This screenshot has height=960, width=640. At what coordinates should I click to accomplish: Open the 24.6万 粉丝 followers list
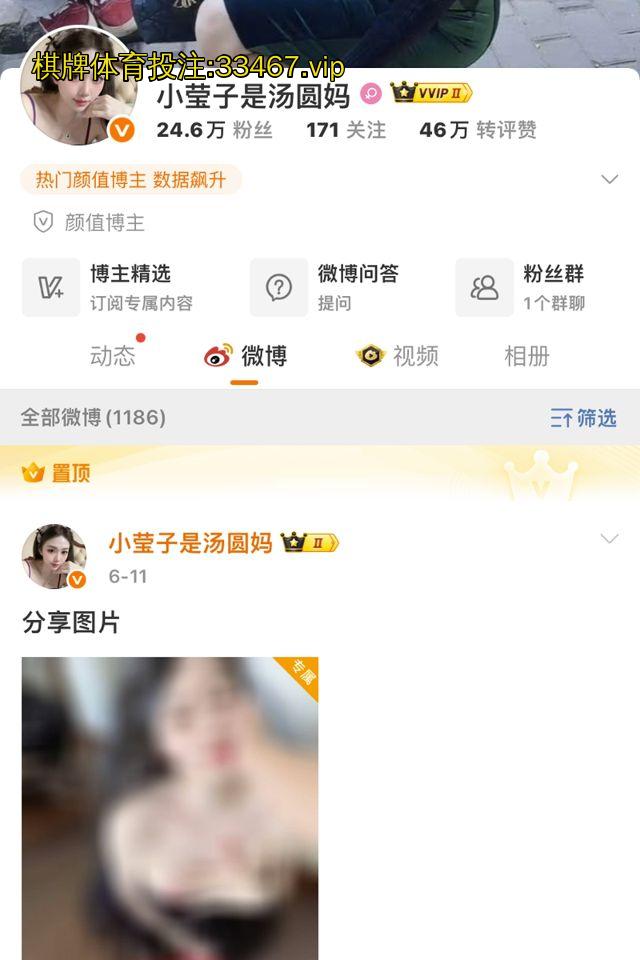coord(214,130)
